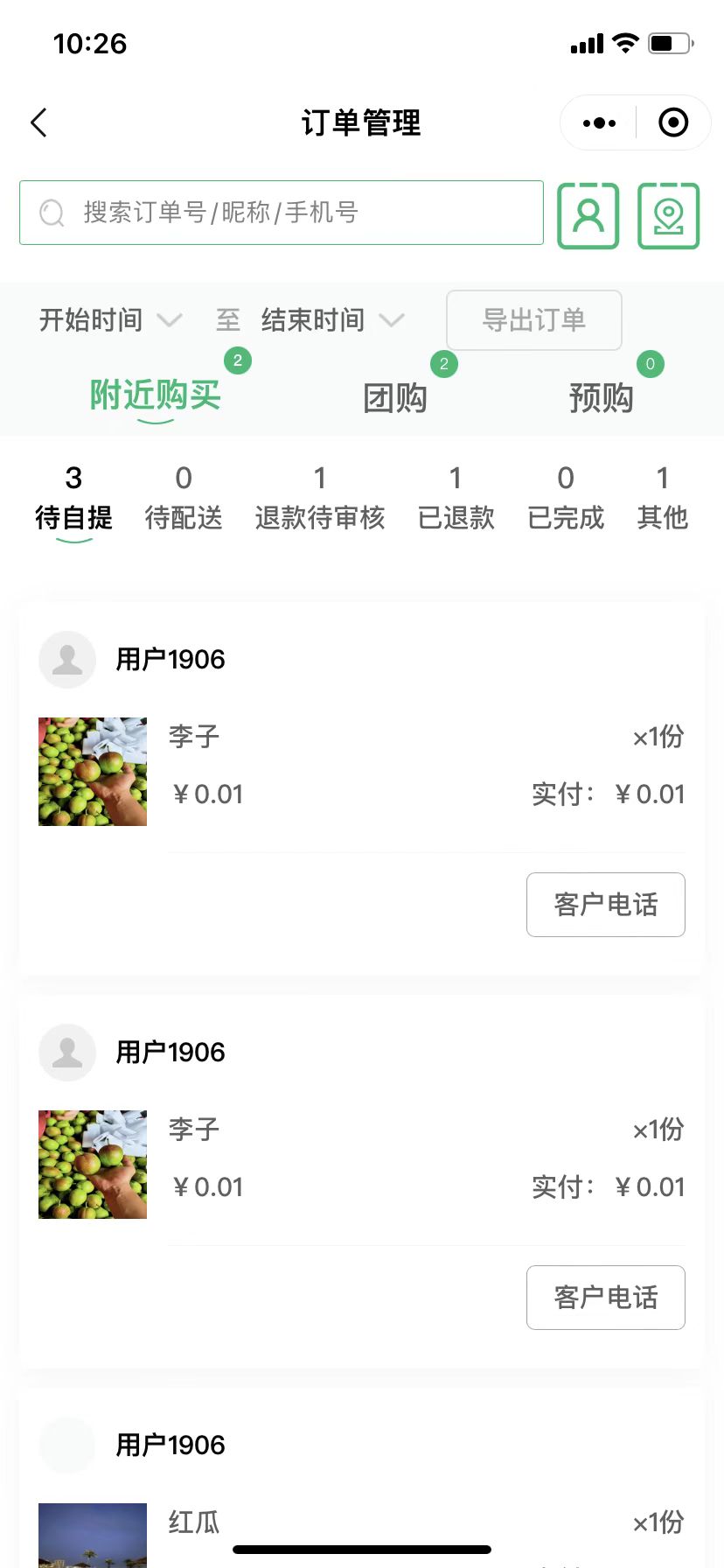Go back from 订单管理 page
This screenshot has height=1568, width=724.
coord(39,123)
